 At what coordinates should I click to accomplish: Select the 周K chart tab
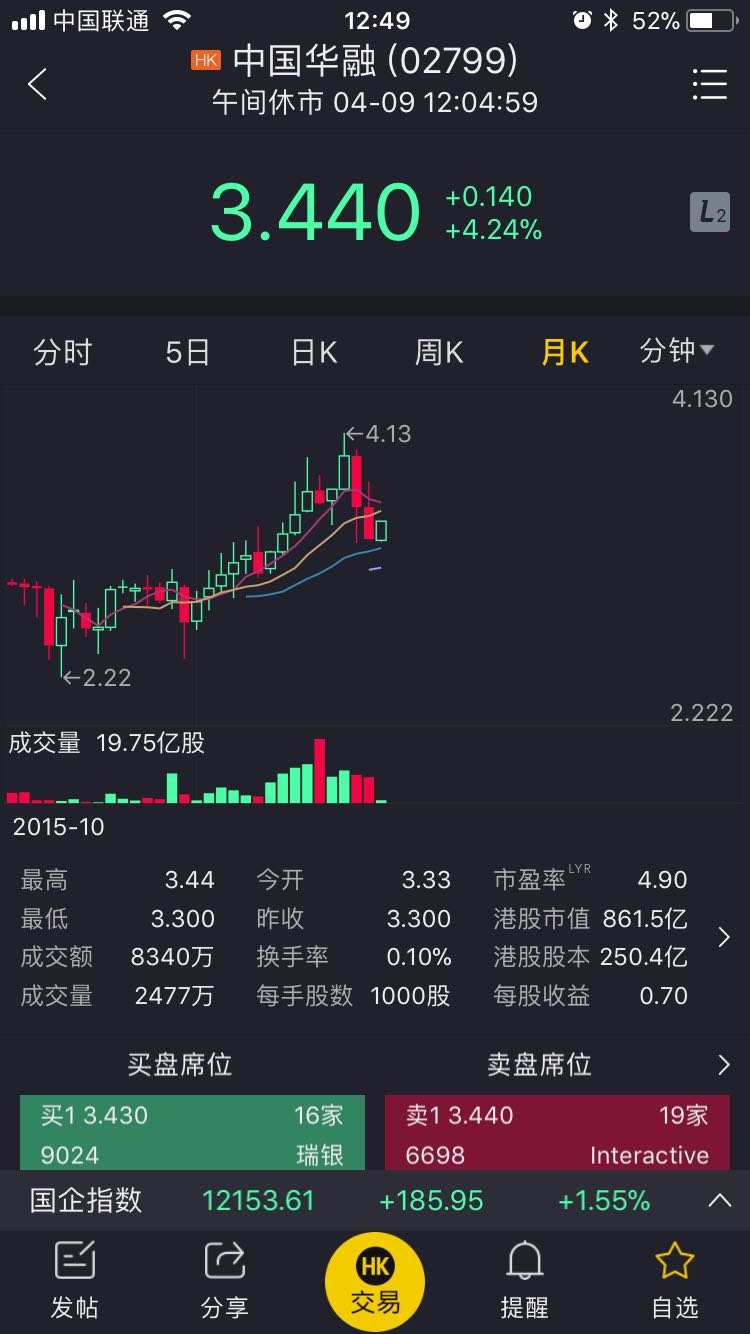pos(439,352)
